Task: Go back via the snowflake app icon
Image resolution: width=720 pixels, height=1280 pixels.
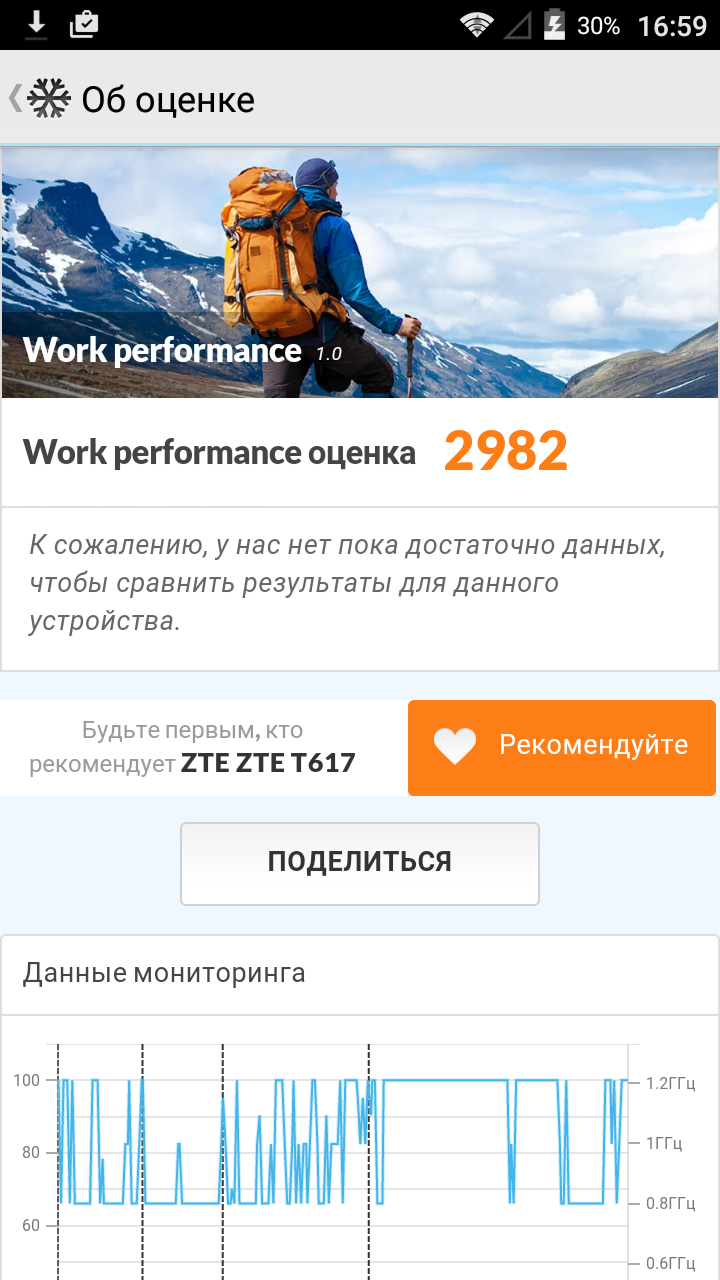Action: coord(49,99)
